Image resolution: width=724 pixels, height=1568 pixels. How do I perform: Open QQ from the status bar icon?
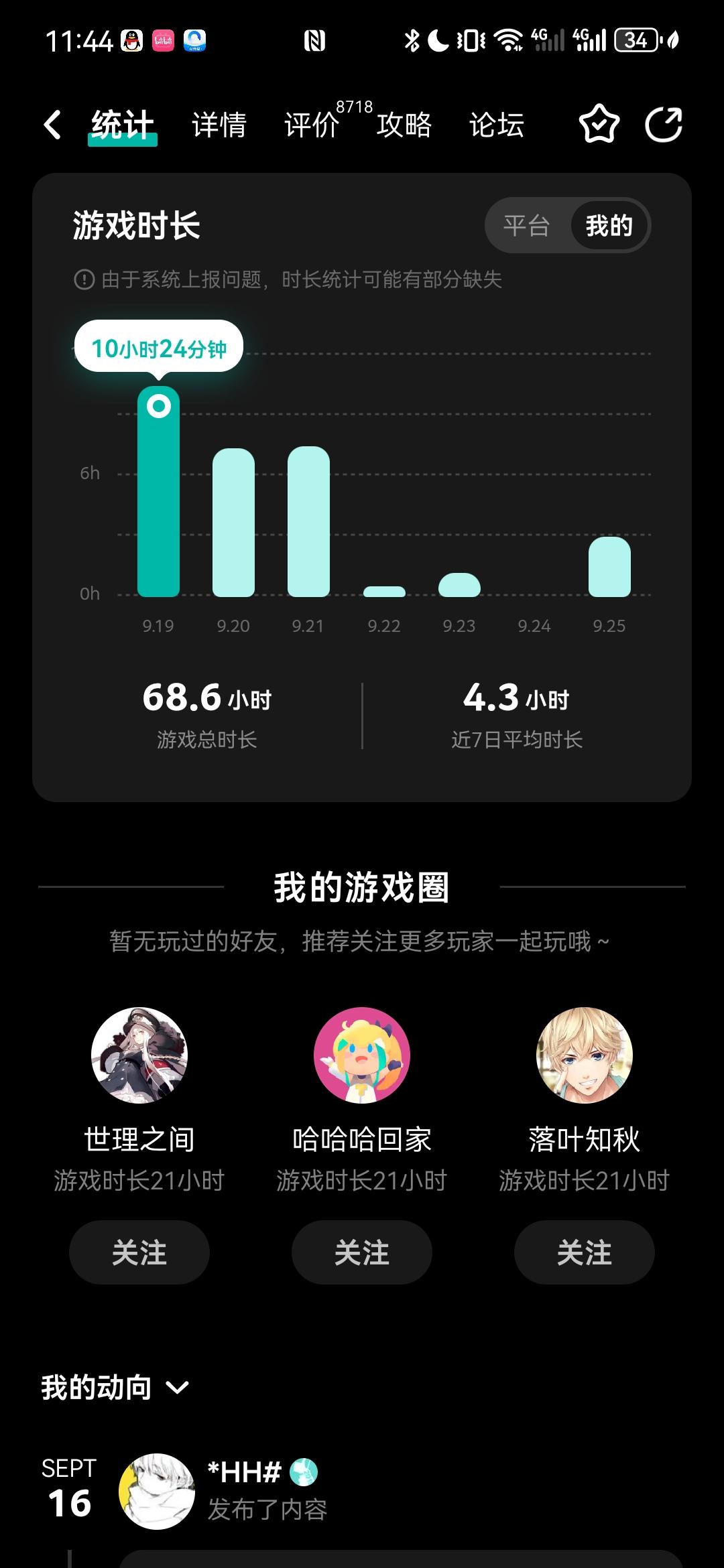pyautogui.click(x=132, y=42)
